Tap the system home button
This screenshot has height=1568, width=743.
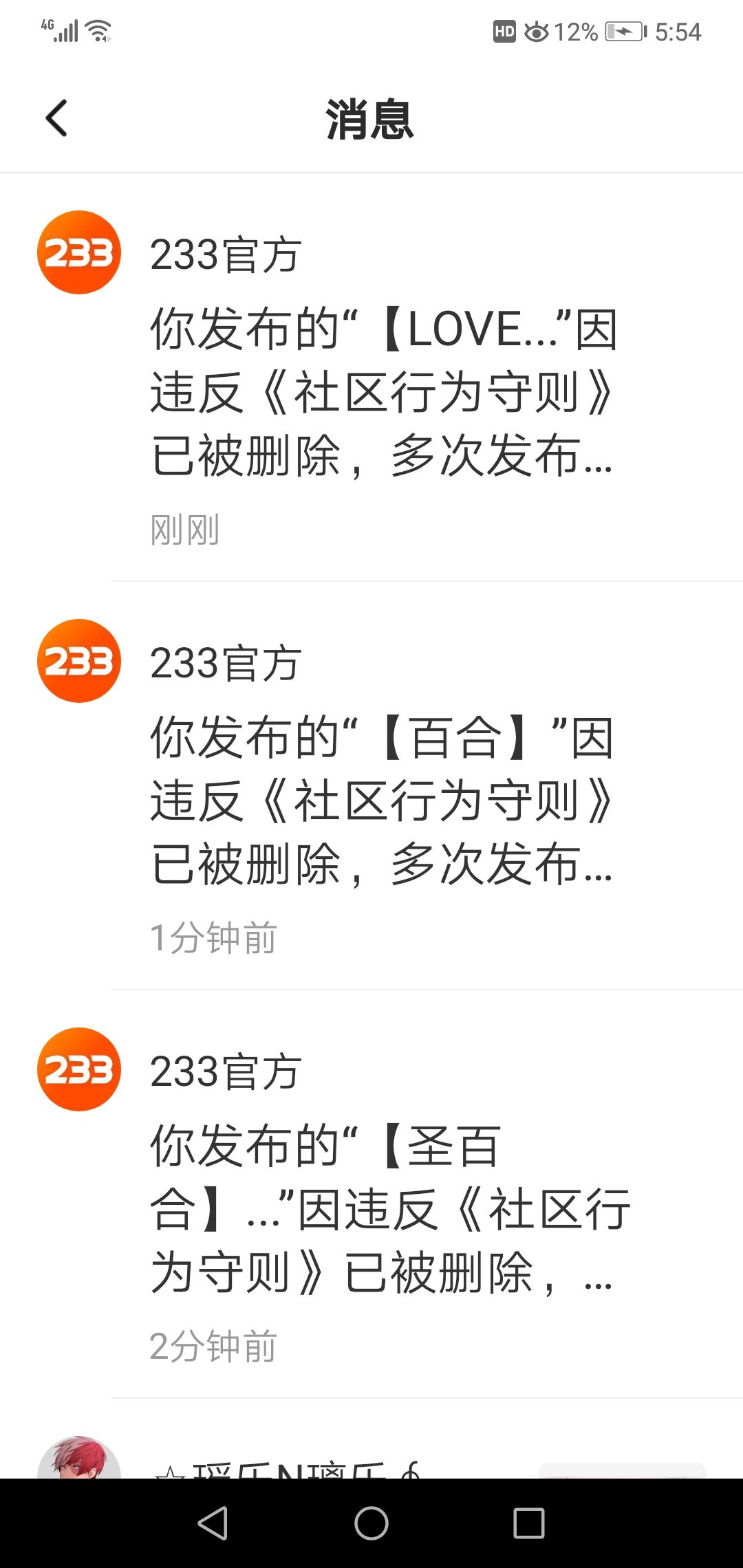point(371,1523)
